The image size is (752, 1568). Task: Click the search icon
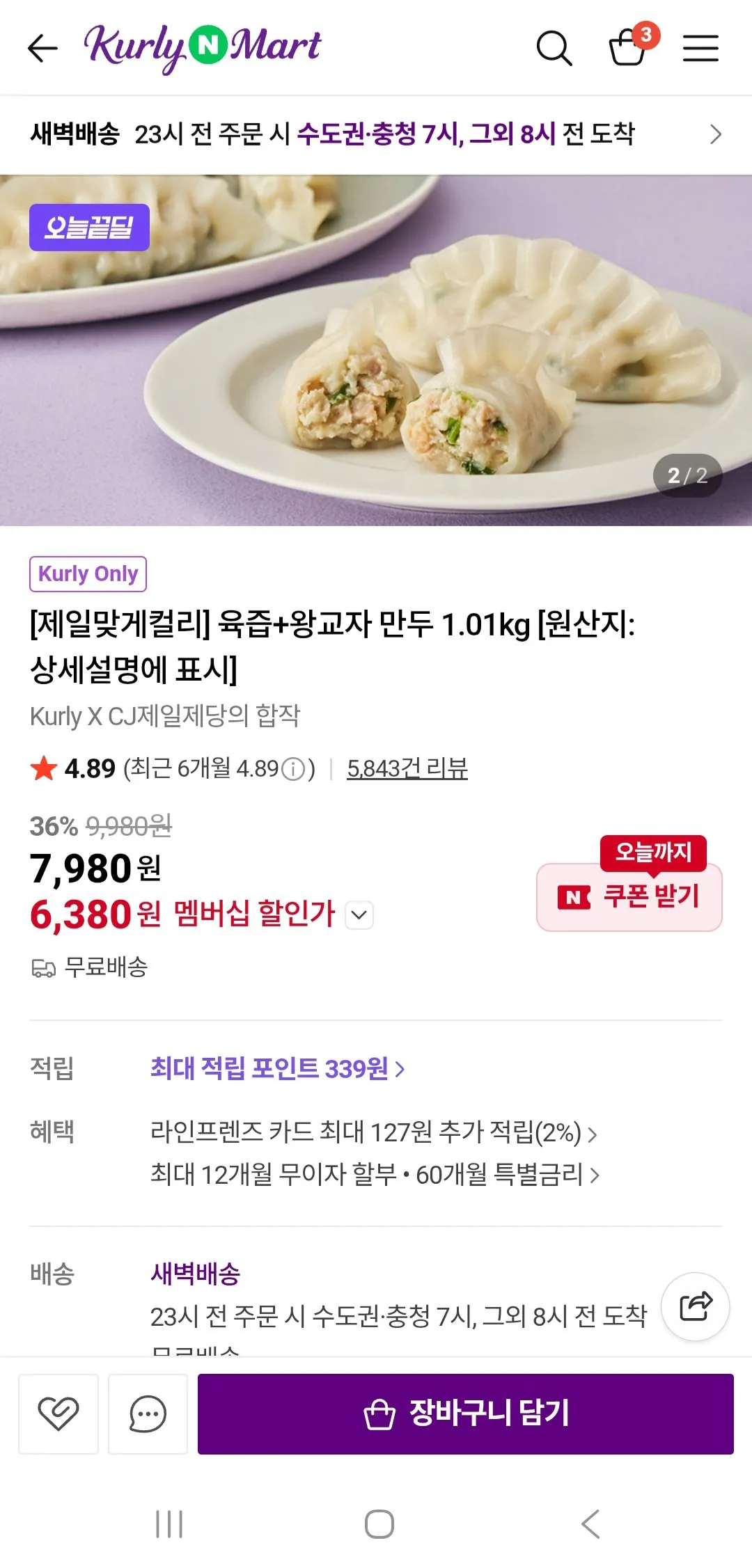(x=555, y=47)
